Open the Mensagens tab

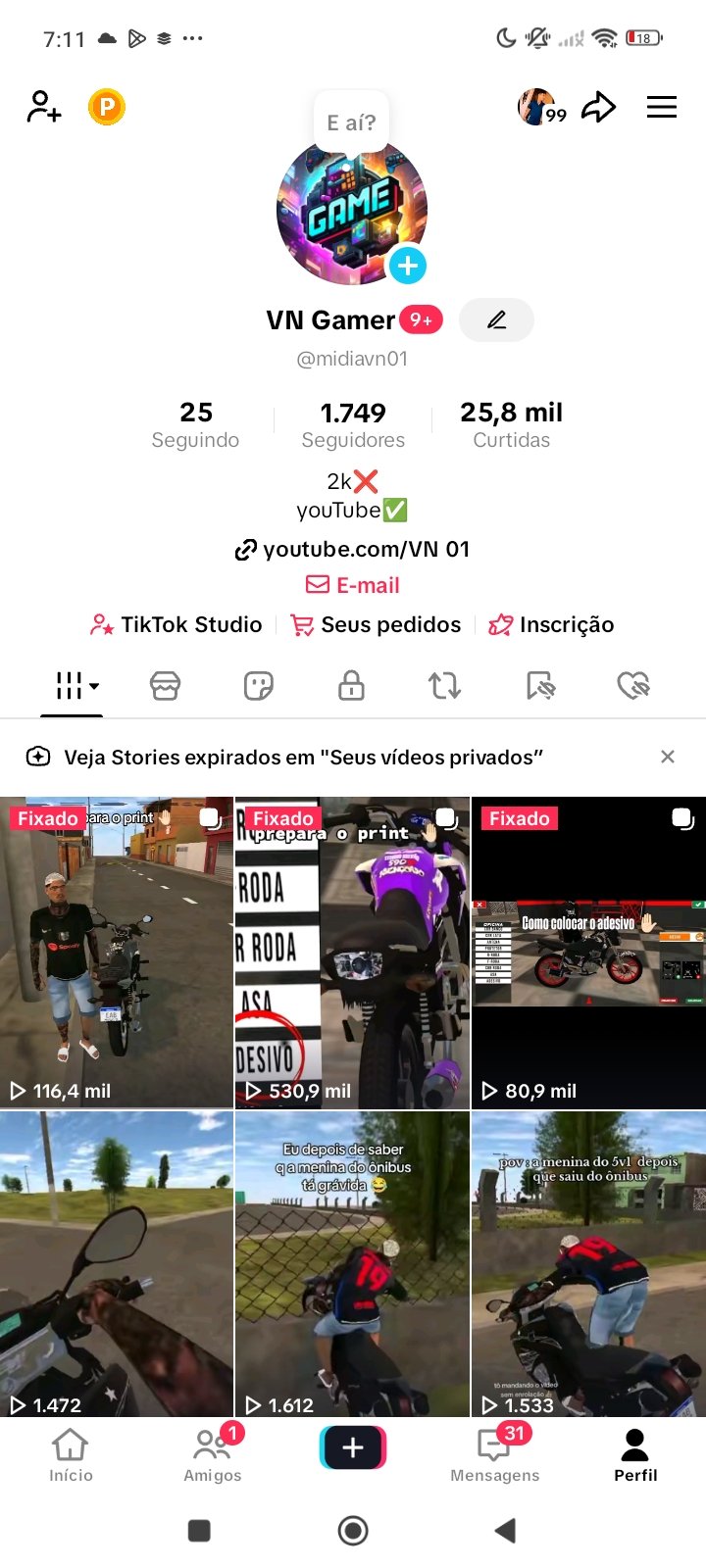click(494, 1455)
